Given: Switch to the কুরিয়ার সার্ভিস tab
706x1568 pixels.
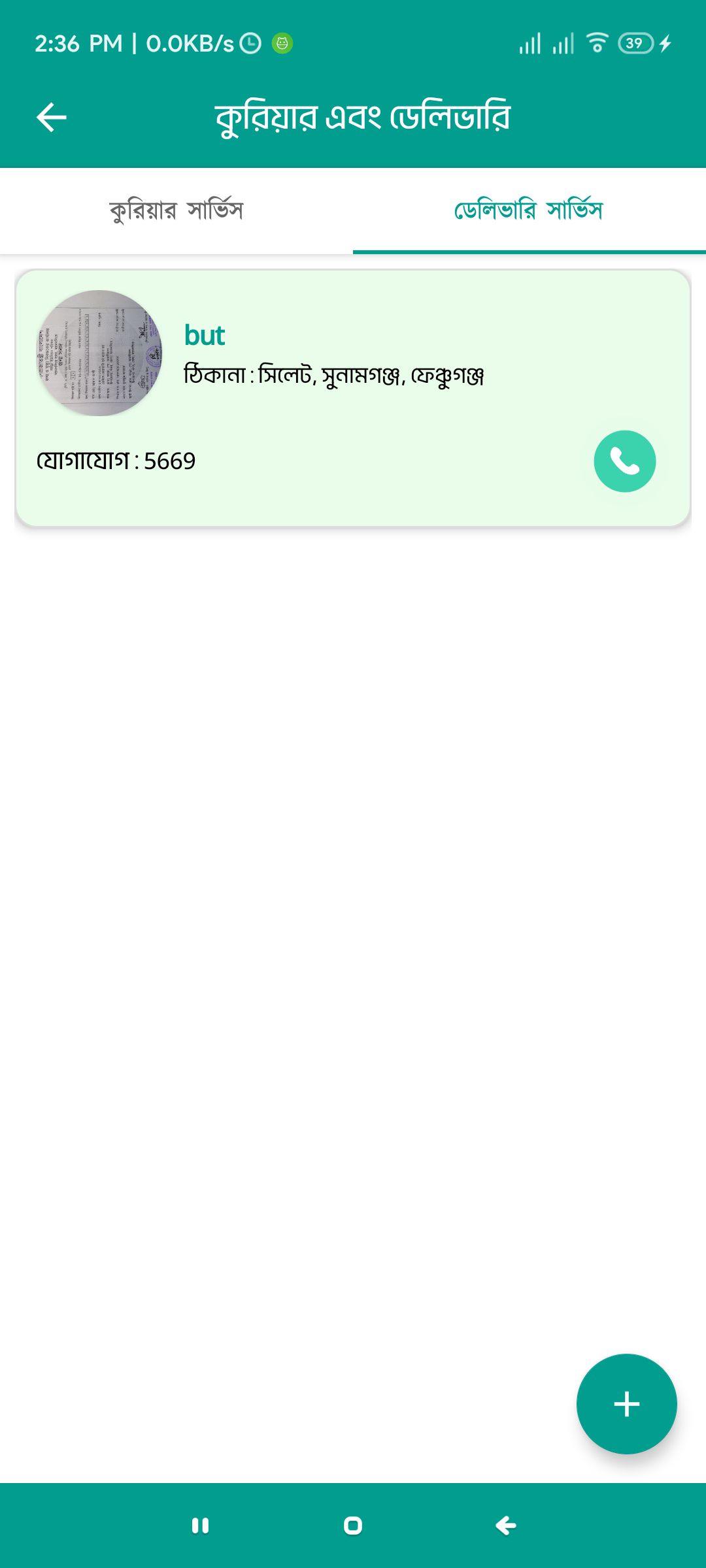Looking at the screenshot, I should pos(176,210).
